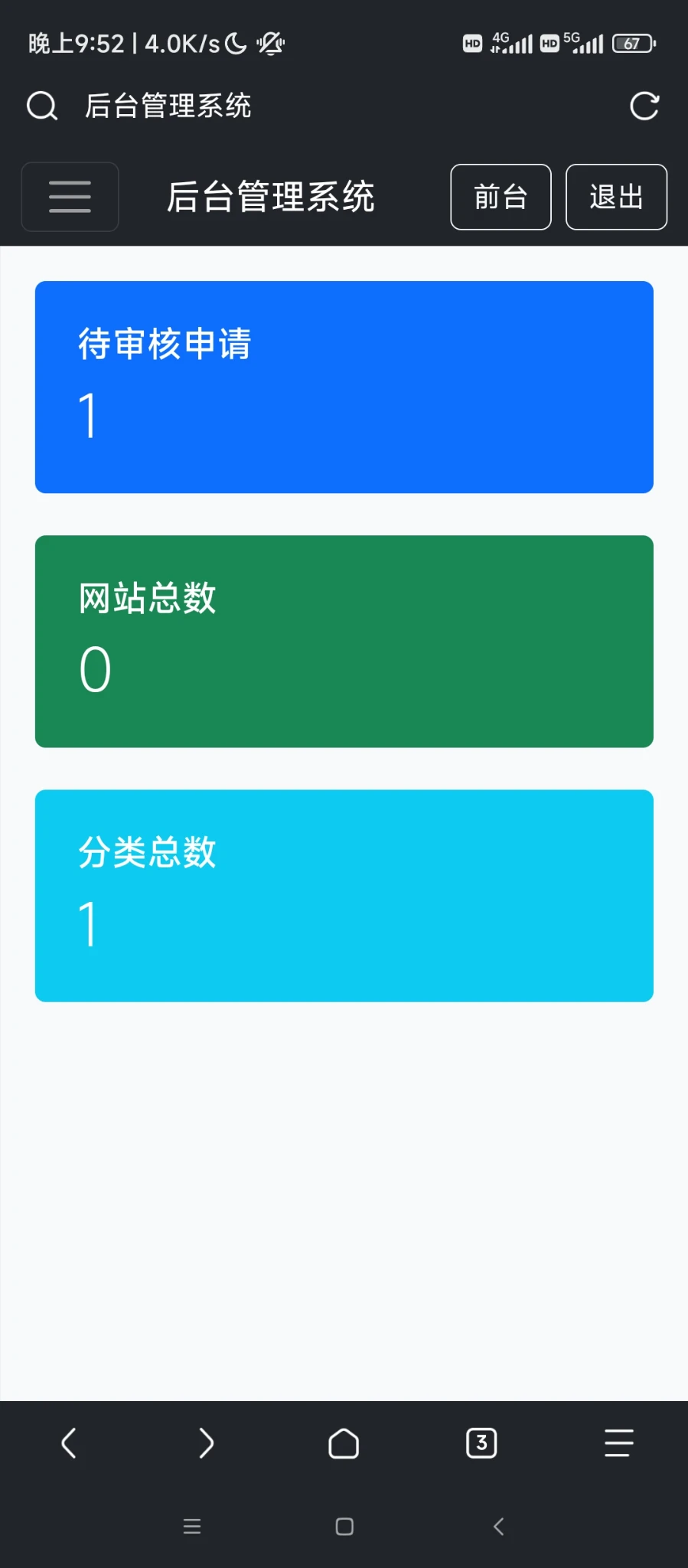The width and height of the screenshot is (688, 1568).
Task: Log out with the 退出 button
Action: click(x=616, y=197)
